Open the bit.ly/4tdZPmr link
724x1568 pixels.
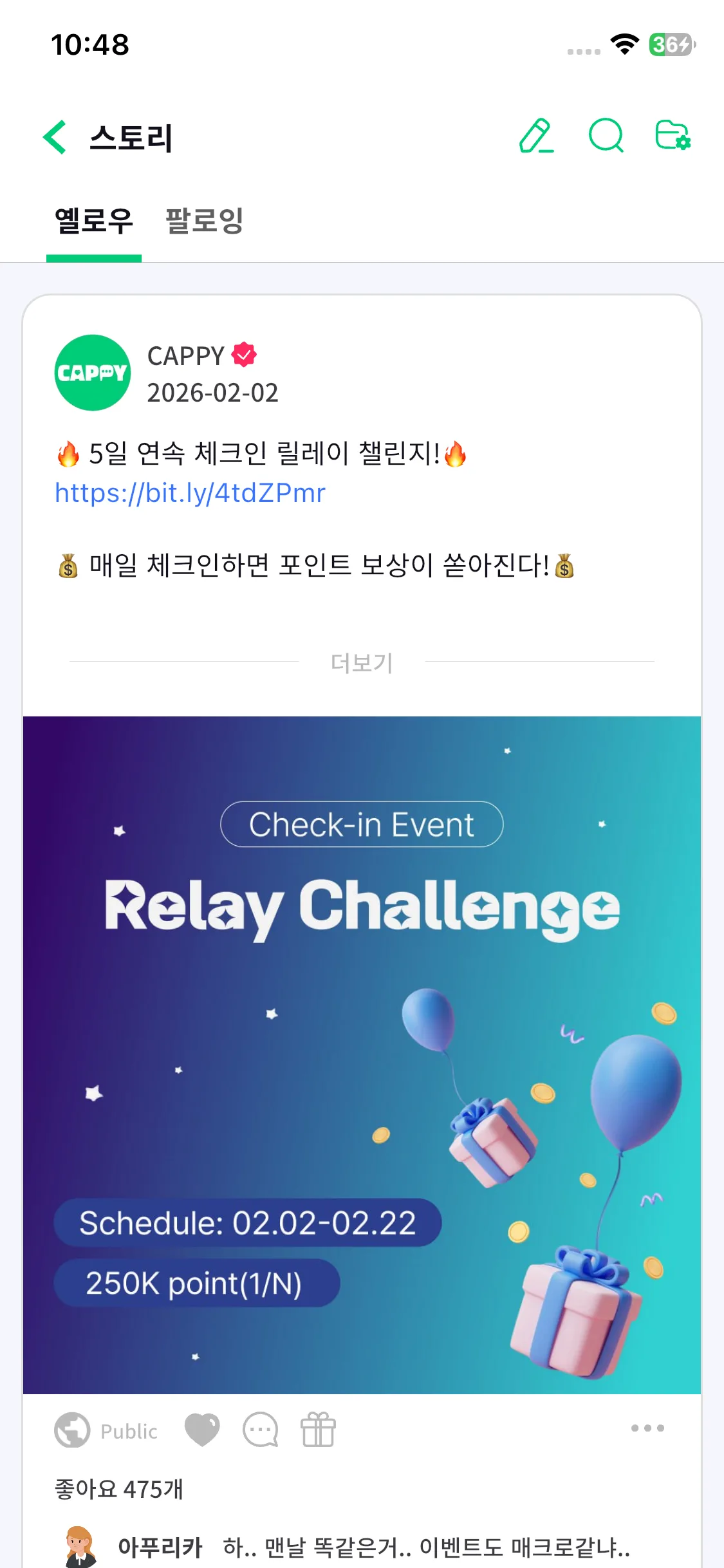(x=190, y=493)
